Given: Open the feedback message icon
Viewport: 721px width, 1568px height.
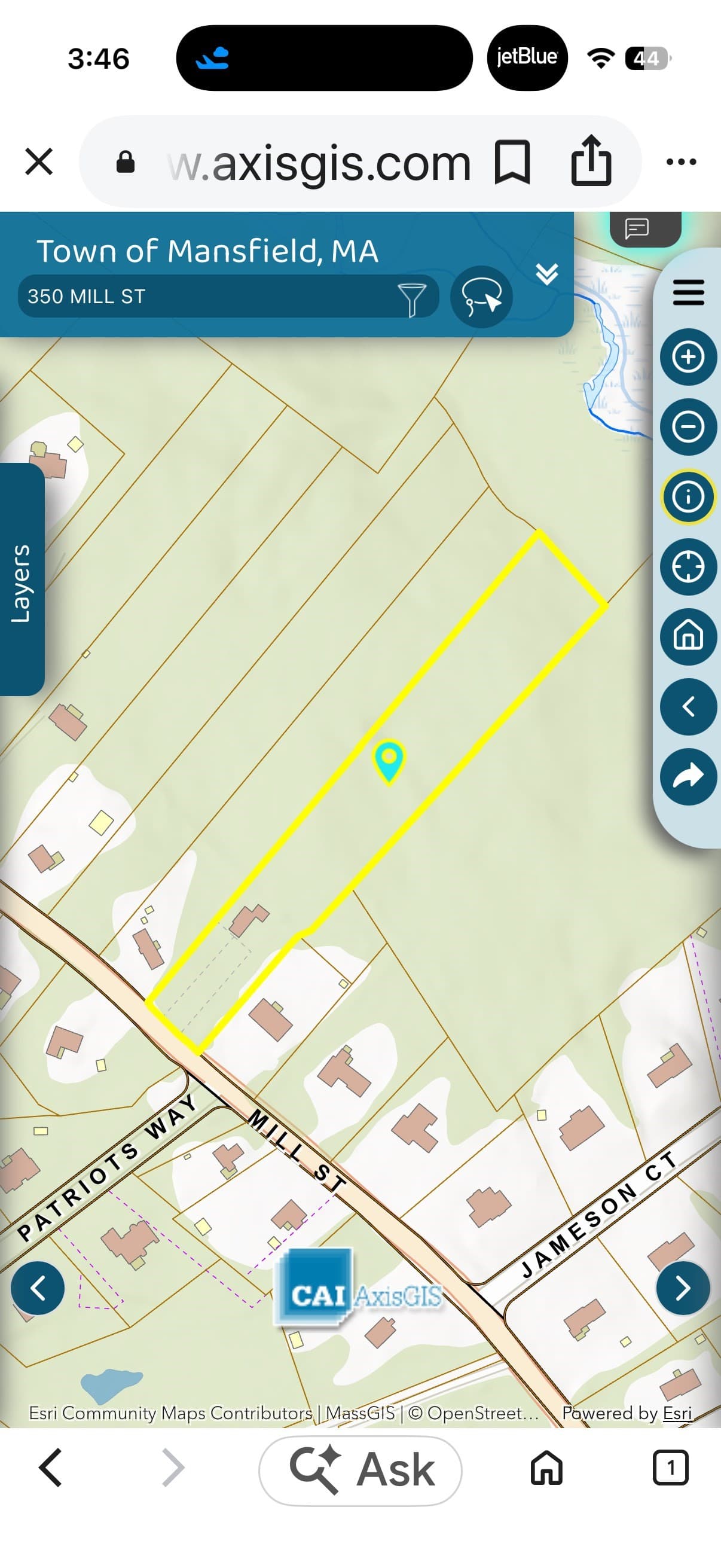Looking at the screenshot, I should pyautogui.click(x=637, y=229).
